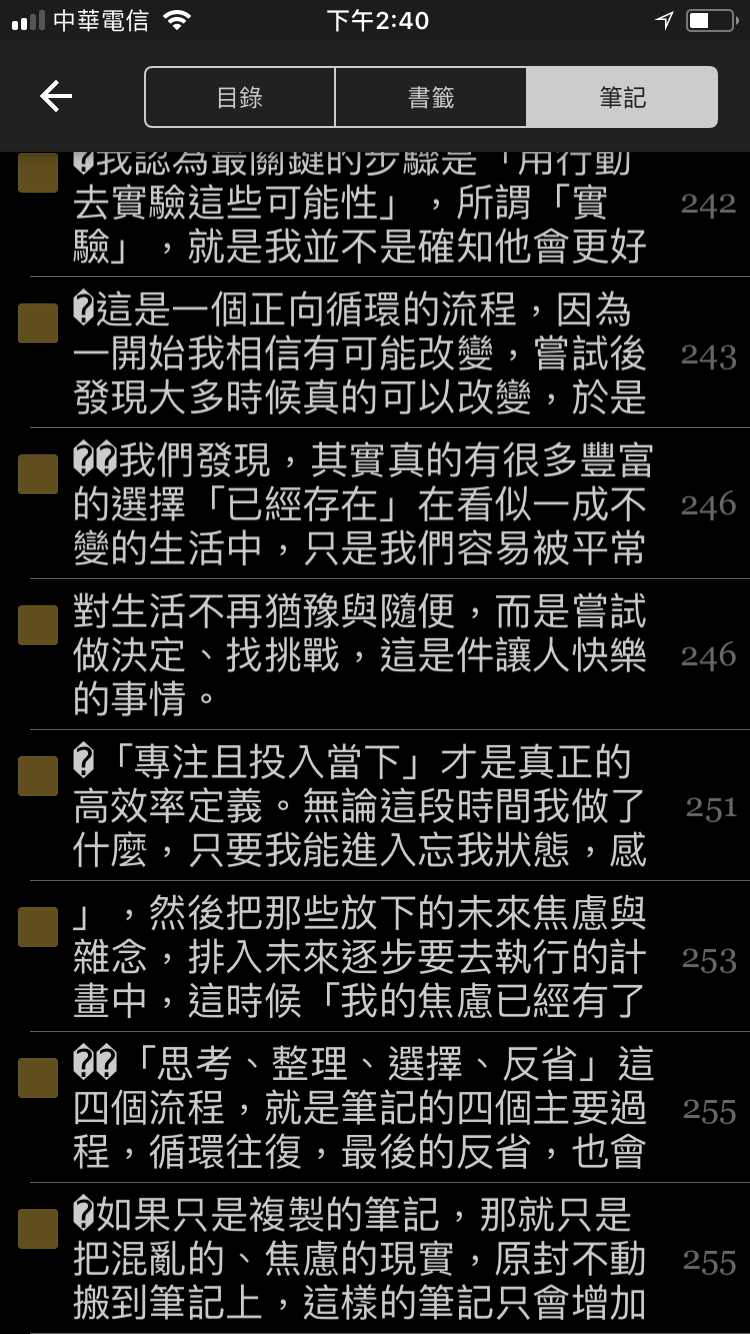Switch to the 書籤 tab
Image resolution: width=750 pixels, height=1334 pixels.
(x=431, y=97)
